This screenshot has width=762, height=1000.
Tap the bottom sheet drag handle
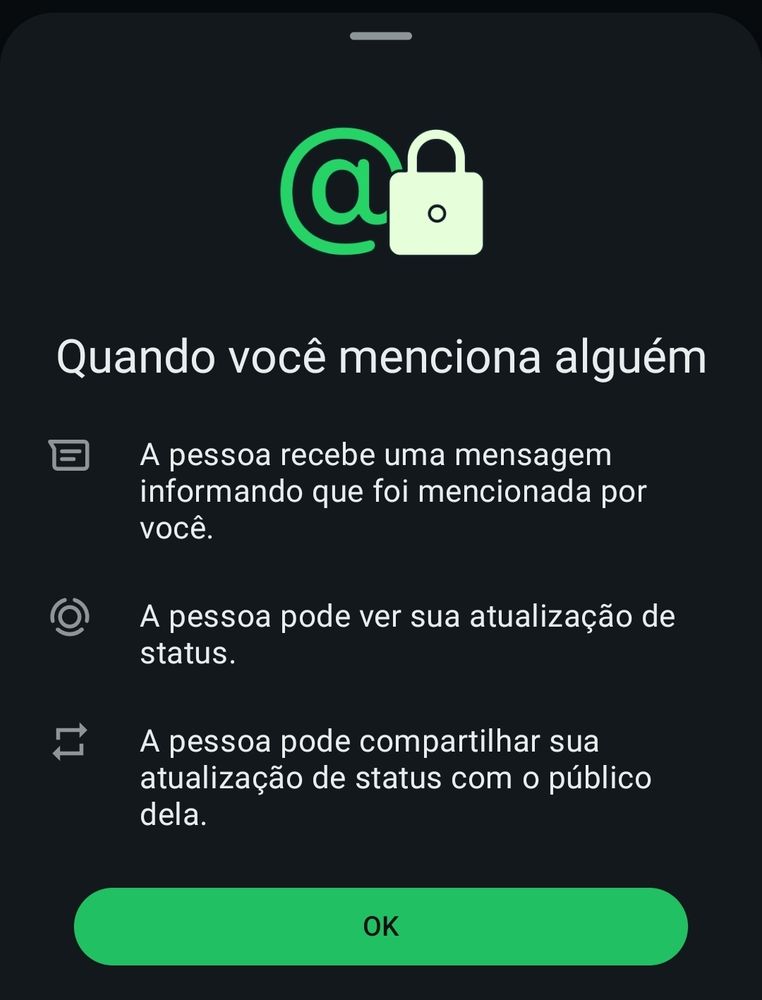pyautogui.click(x=381, y=36)
